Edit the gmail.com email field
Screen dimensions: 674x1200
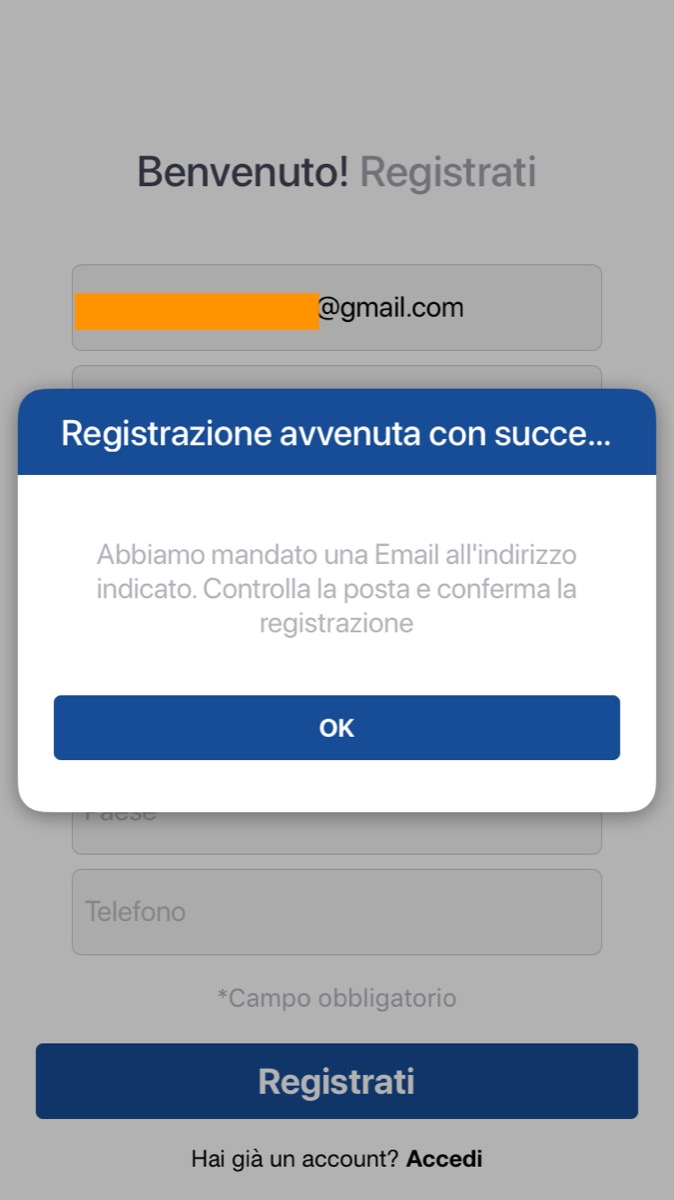point(336,307)
